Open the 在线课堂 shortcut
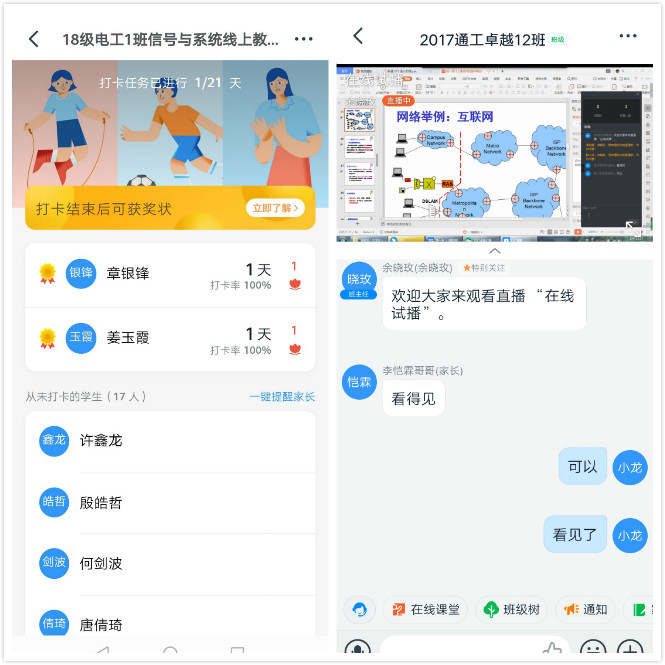This screenshot has height=665, width=665. (x=427, y=609)
